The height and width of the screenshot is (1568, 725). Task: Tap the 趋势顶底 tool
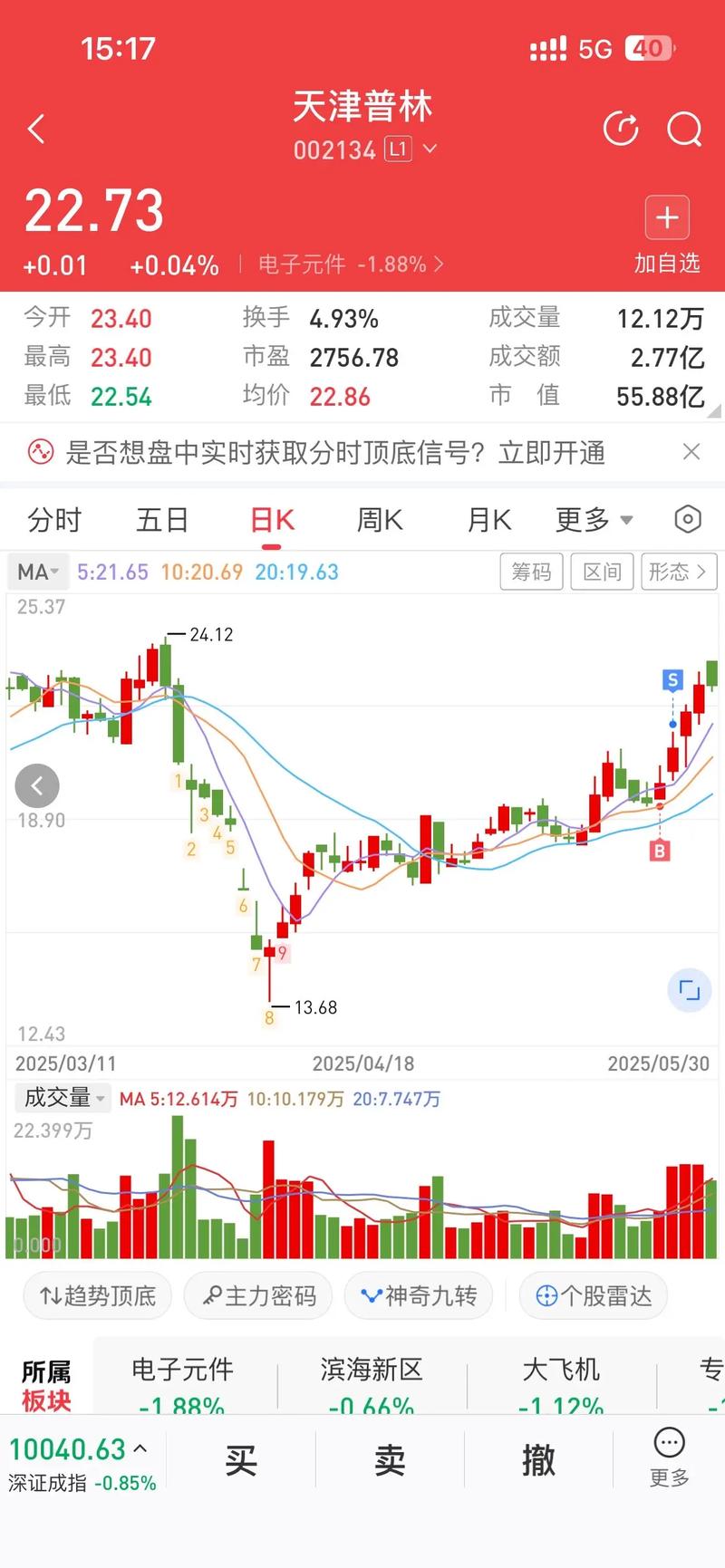96,1295
